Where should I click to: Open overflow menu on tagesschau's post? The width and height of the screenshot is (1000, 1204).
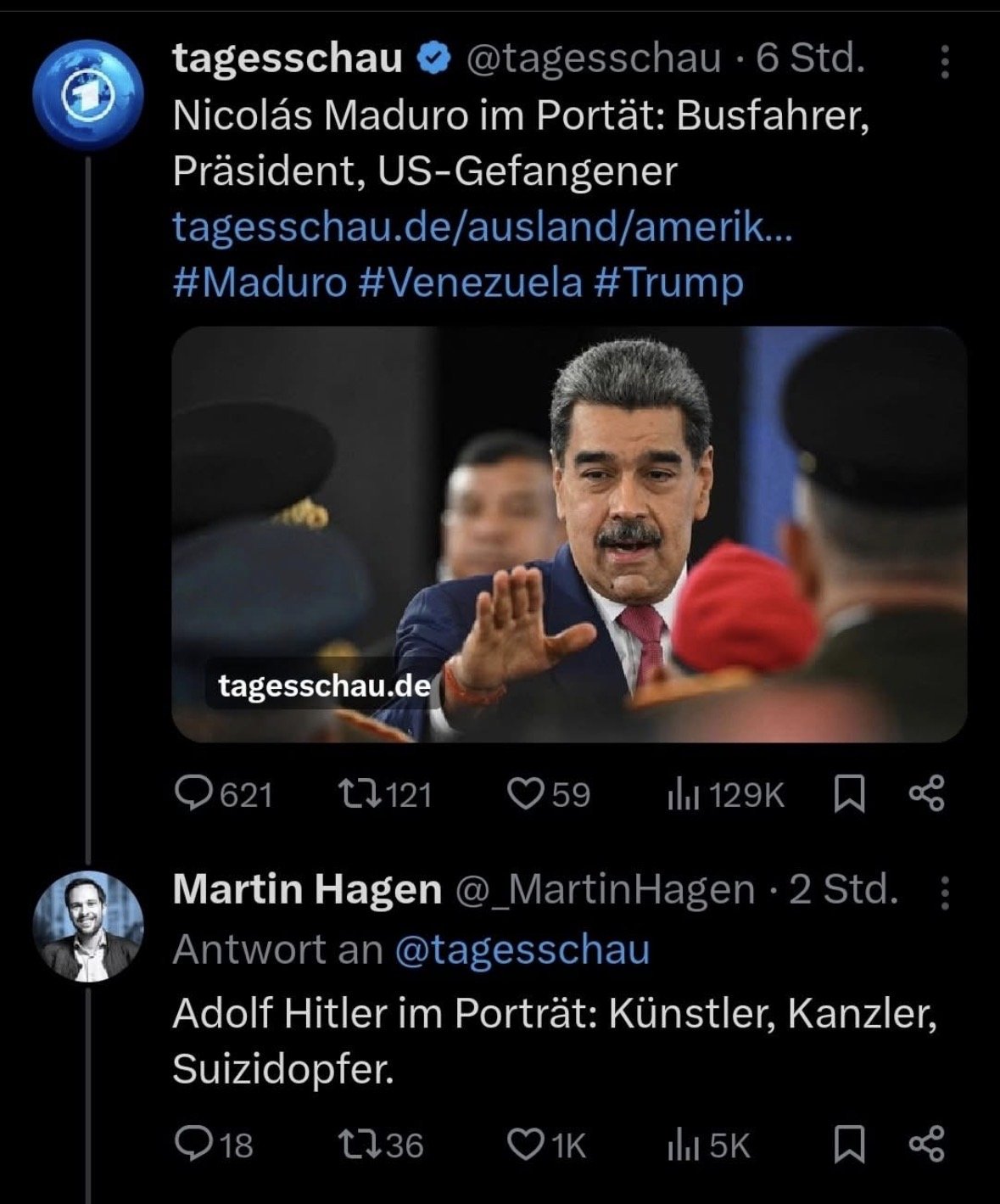[945, 61]
